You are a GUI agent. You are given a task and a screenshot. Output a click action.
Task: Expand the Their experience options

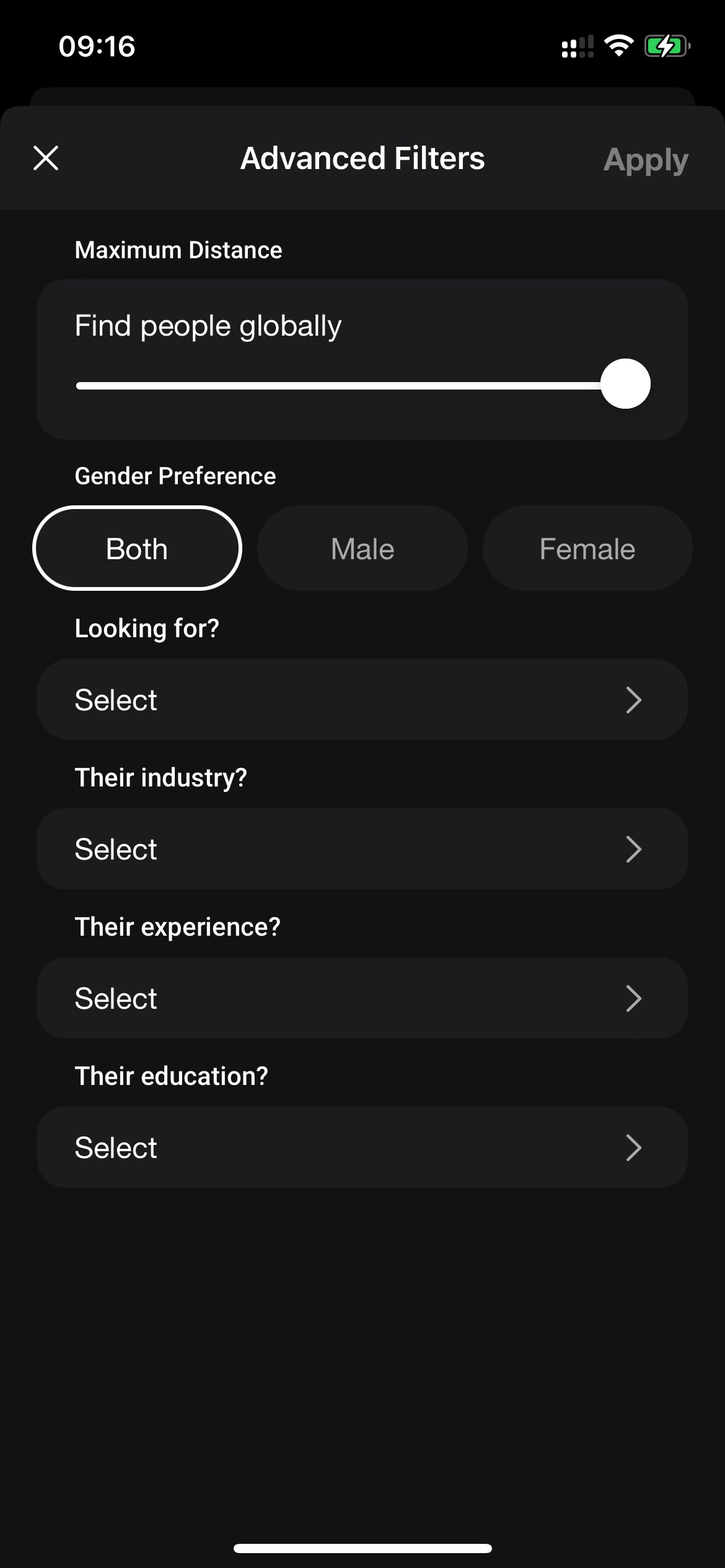point(362,998)
